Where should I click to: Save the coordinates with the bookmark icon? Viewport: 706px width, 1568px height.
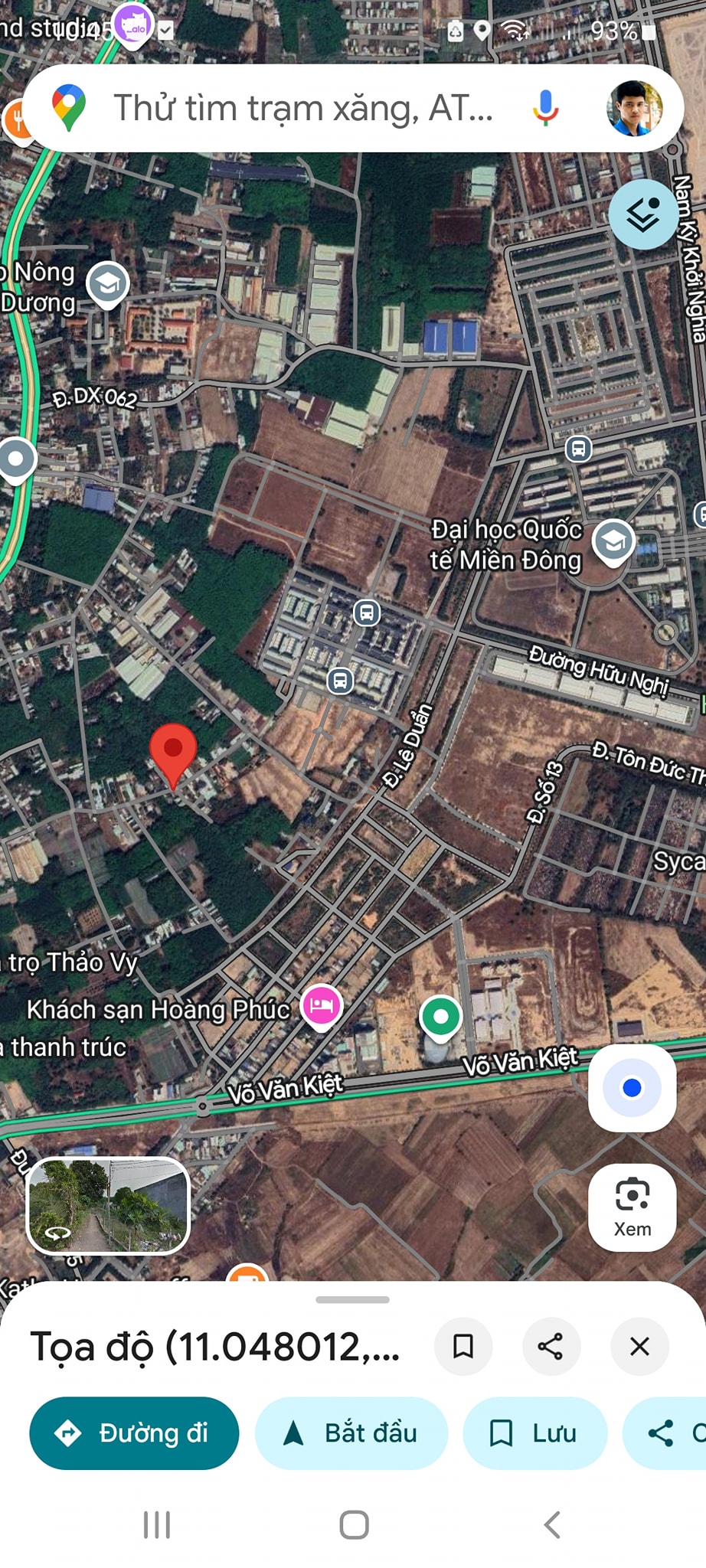(463, 1346)
